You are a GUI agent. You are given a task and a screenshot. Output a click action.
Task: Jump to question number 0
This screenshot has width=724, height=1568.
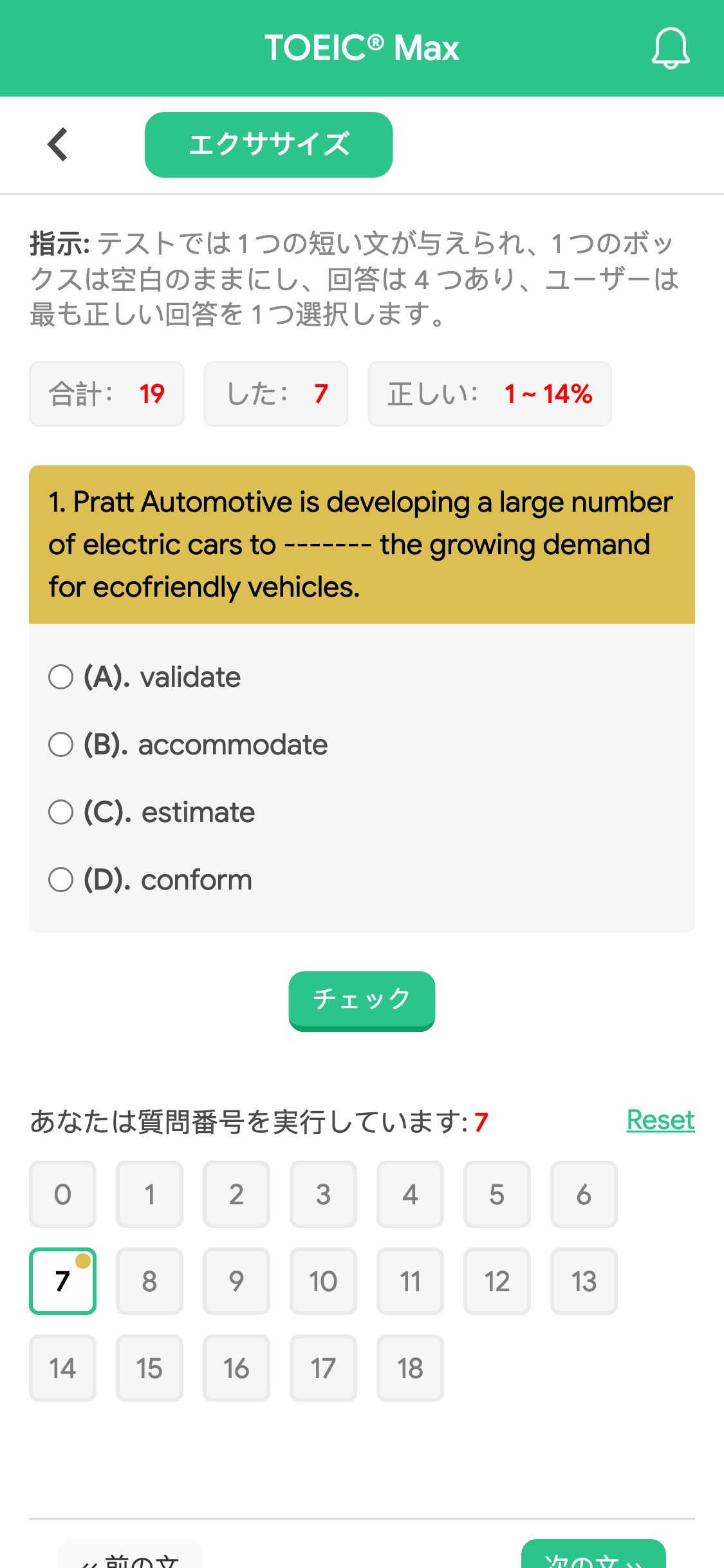(x=62, y=1195)
